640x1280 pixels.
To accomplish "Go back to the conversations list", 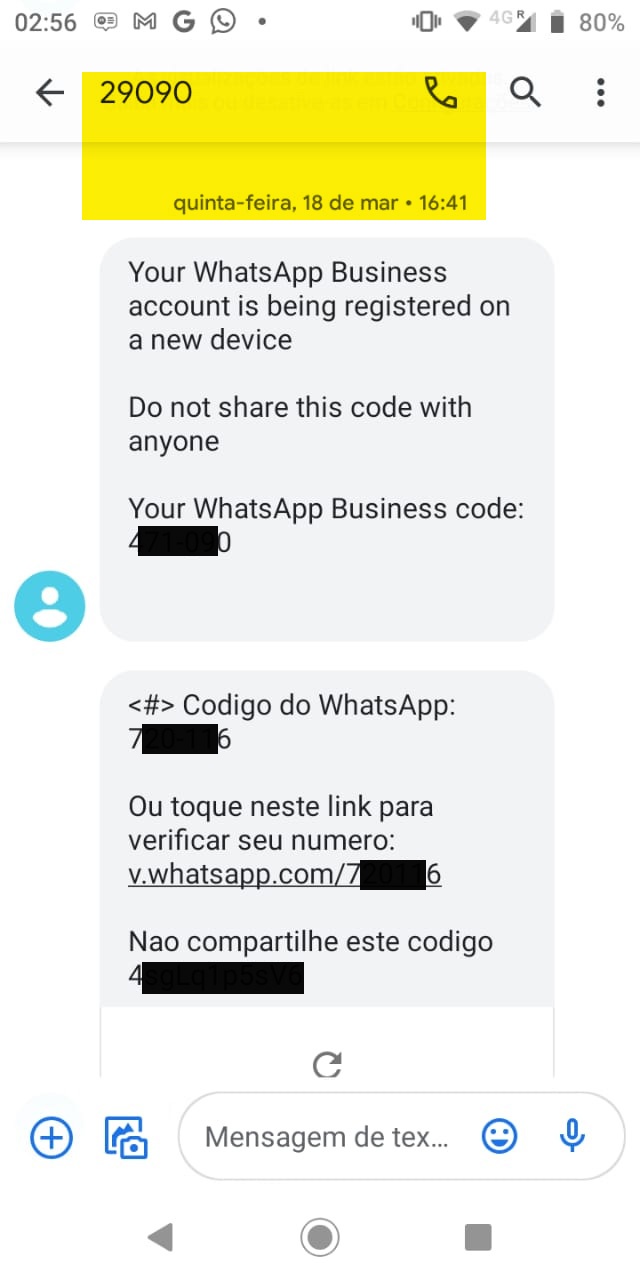I will [x=49, y=93].
